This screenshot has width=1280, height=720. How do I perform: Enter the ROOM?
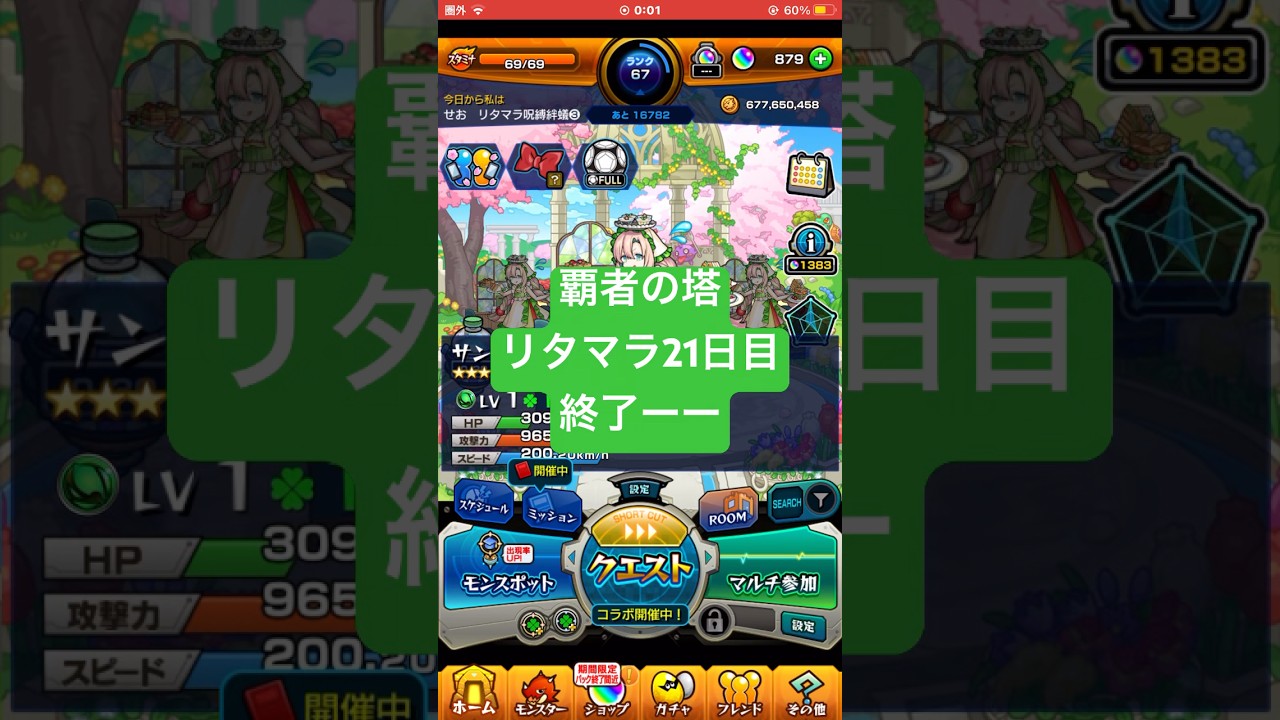point(728,510)
